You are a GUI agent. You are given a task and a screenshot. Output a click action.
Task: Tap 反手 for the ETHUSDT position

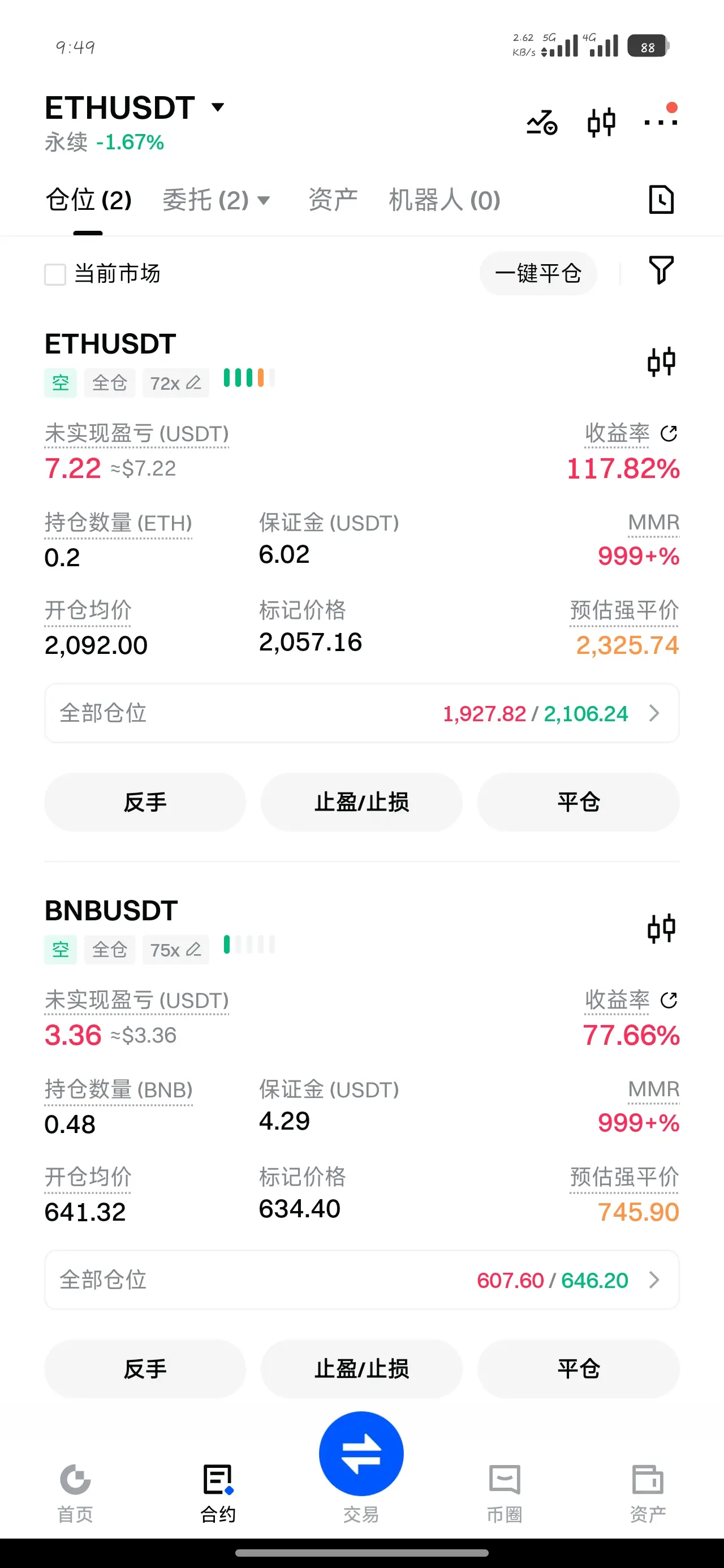click(x=145, y=802)
